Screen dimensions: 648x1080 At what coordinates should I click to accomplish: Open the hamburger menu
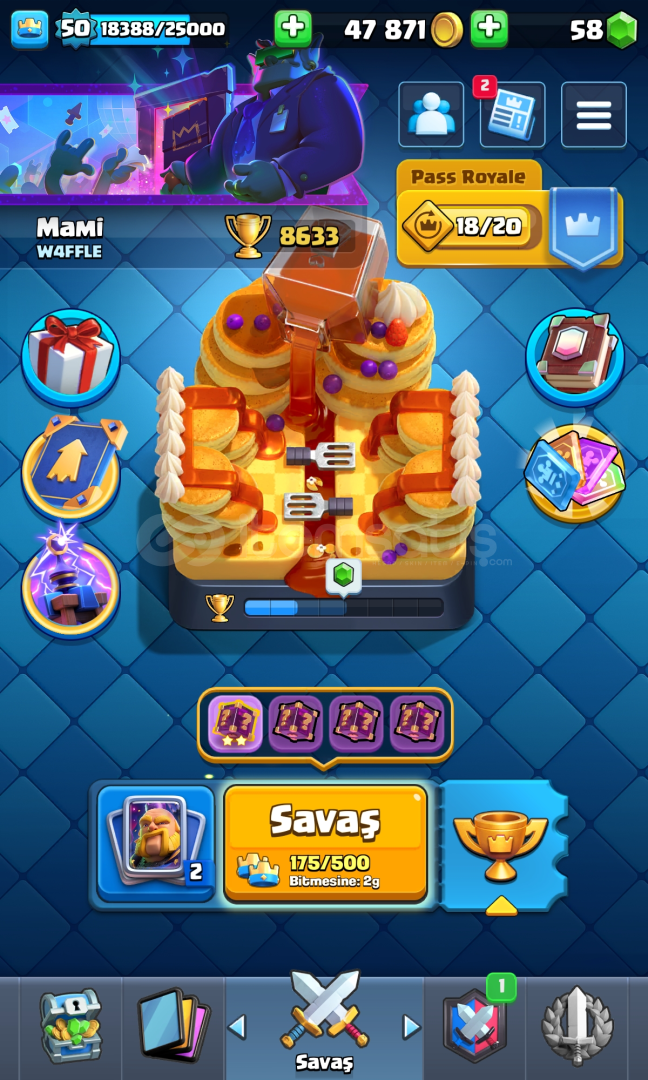click(x=594, y=115)
